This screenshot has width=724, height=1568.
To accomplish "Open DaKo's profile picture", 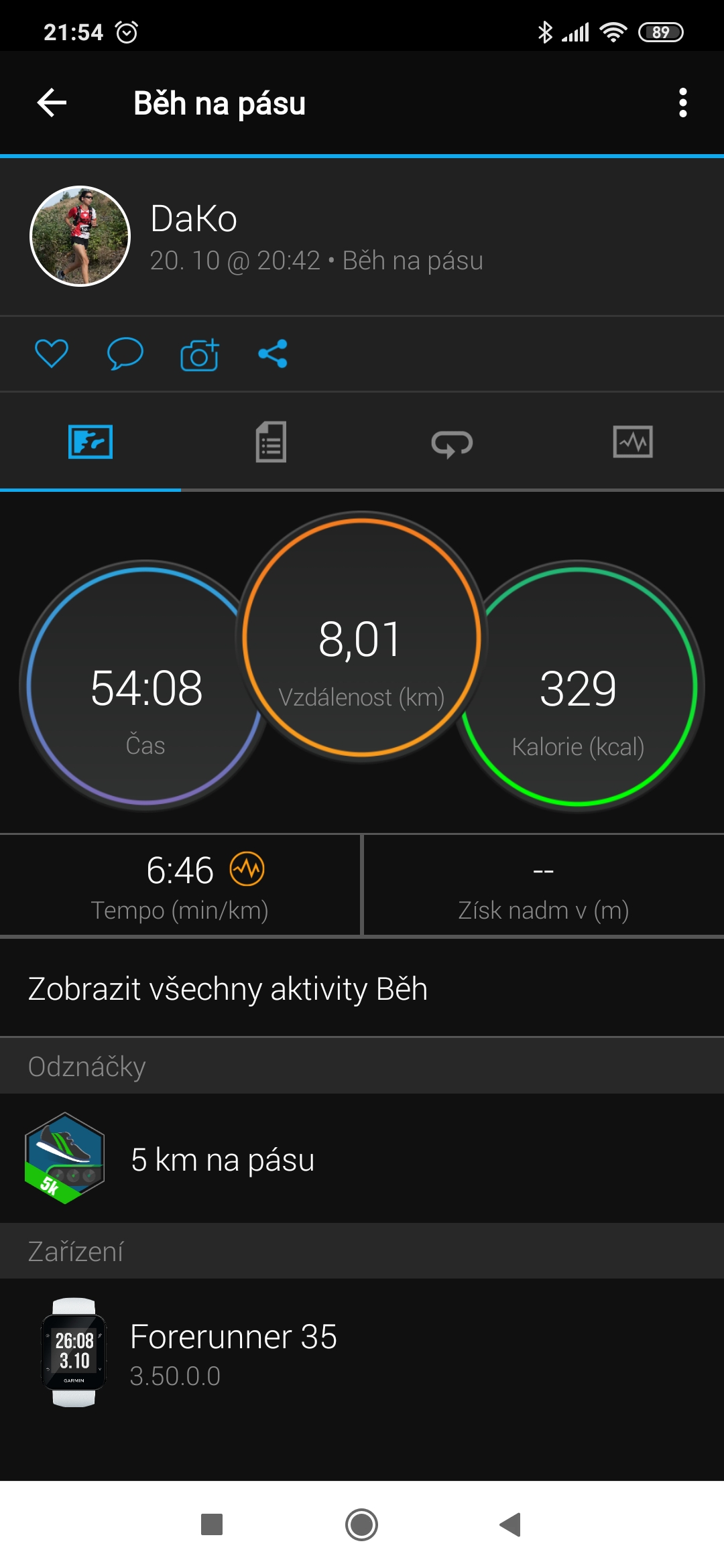I will point(80,236).
